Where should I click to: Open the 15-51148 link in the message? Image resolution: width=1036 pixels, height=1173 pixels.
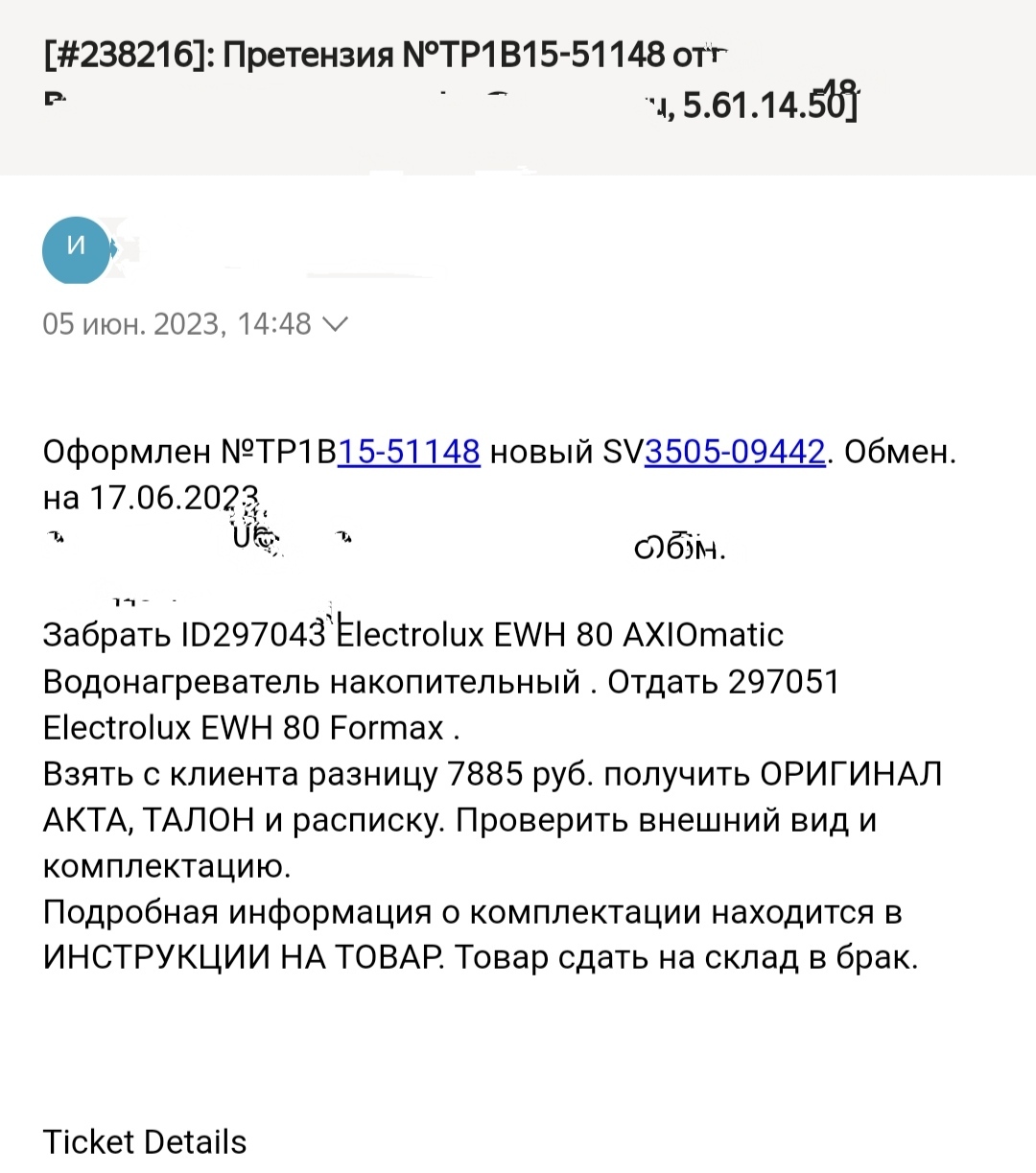[409, 451]
